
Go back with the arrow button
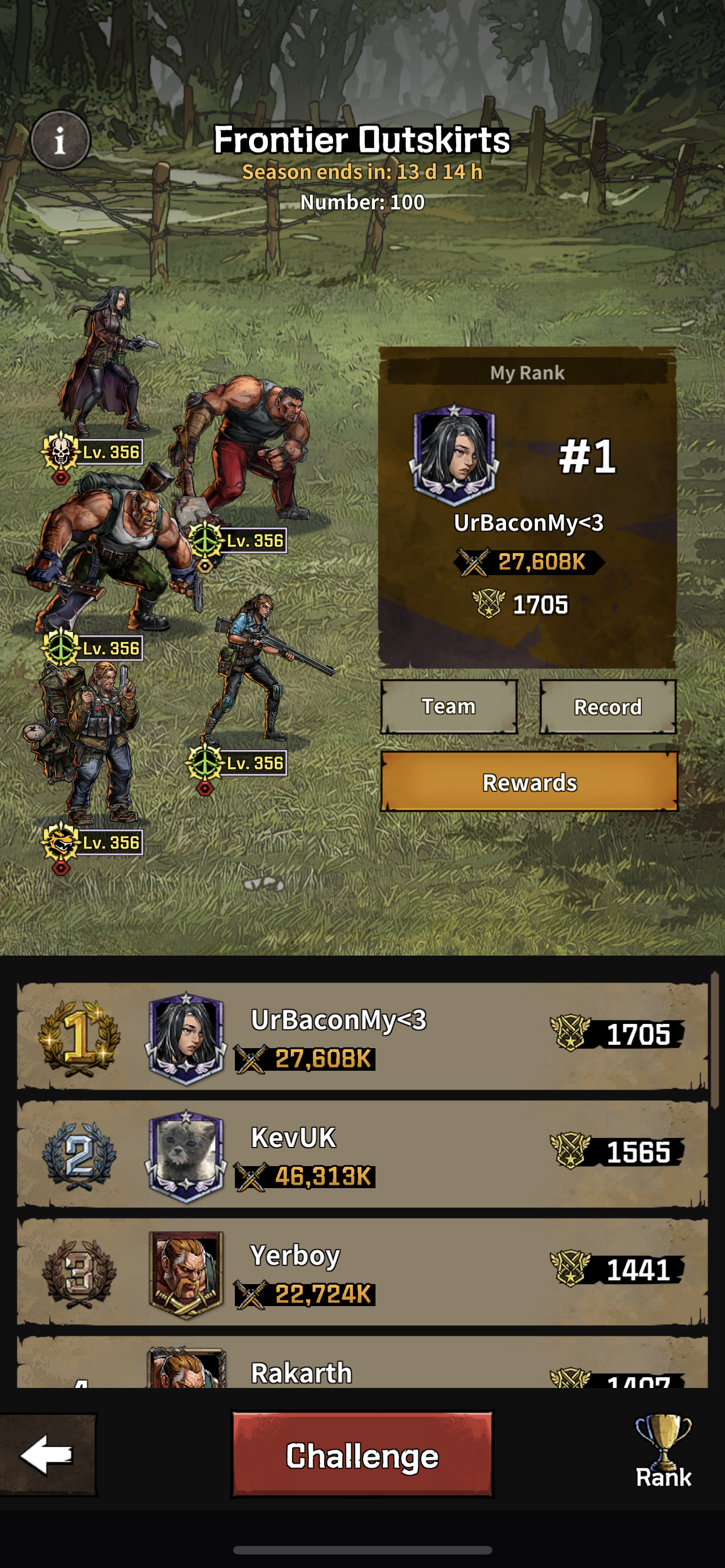(47, 1455)
